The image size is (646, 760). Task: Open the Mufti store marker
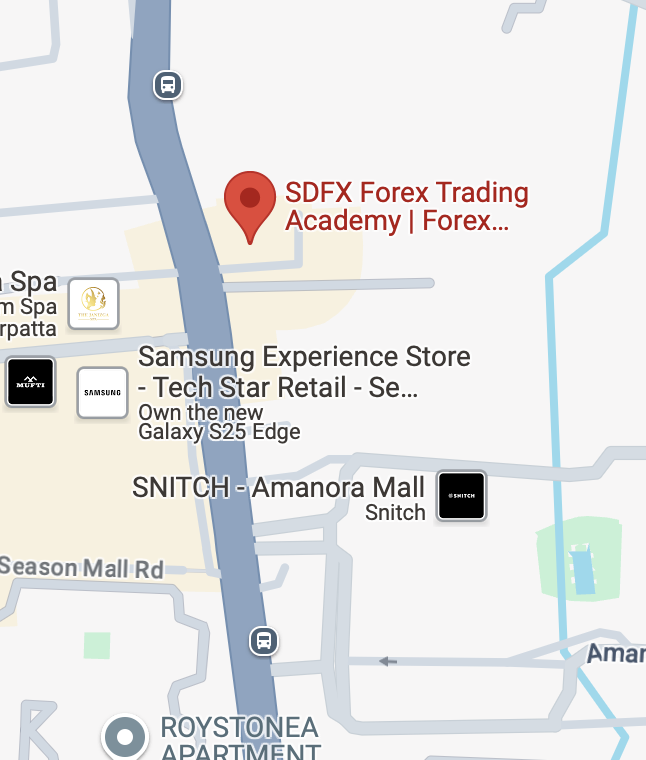coord(30,382)
